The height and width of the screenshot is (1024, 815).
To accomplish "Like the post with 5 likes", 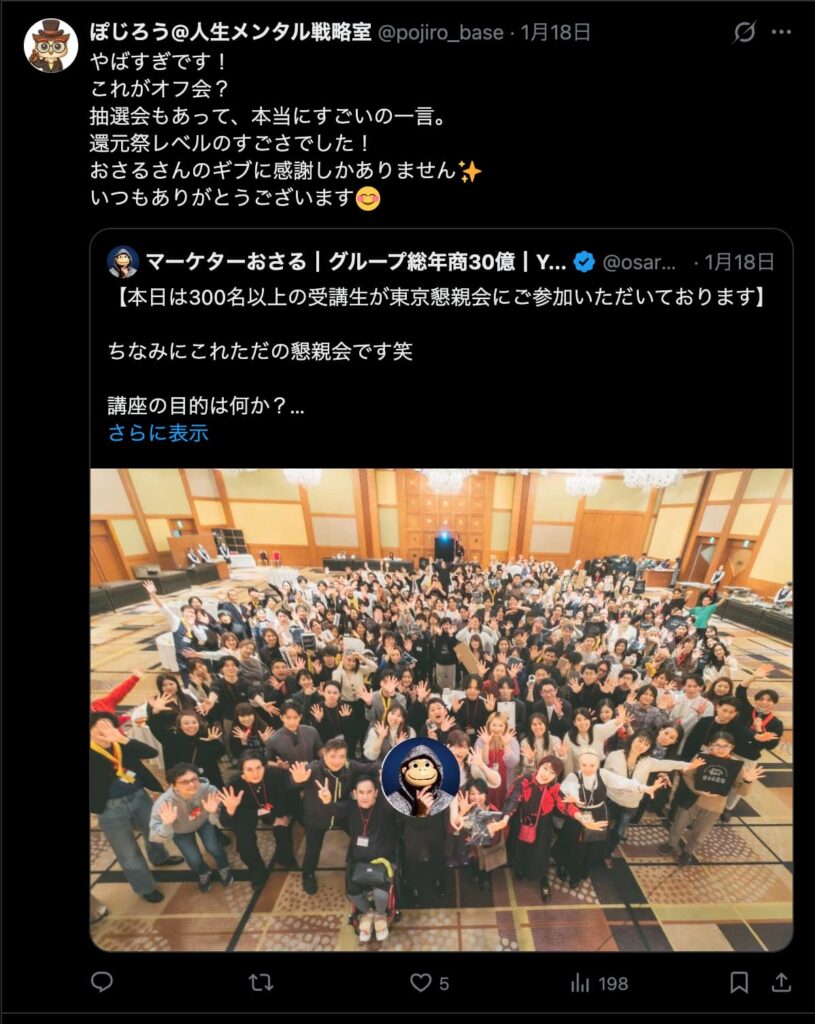I will (x=423, y=982).
